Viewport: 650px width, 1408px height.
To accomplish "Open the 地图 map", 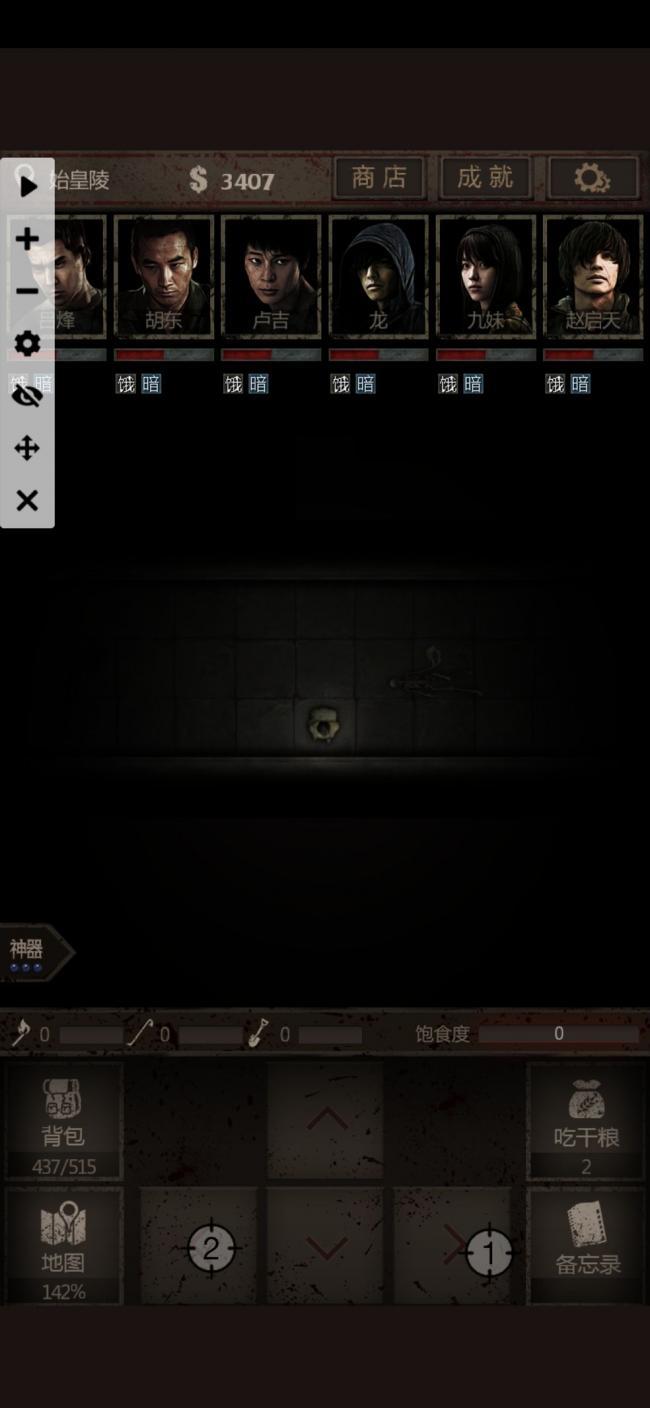I will point(63,1245).
